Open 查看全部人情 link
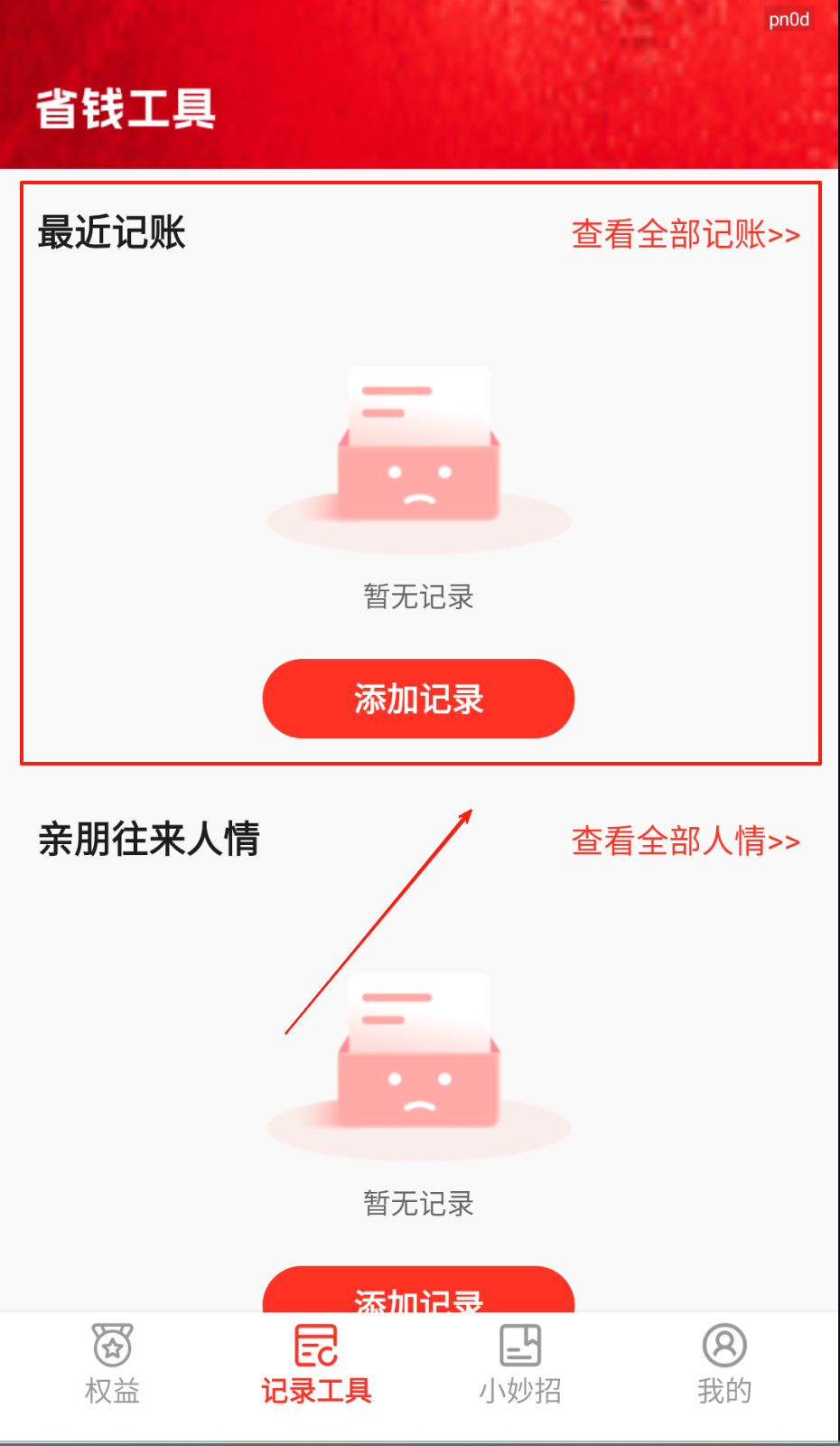This screenshot has height=1446, width=840. 686,841
